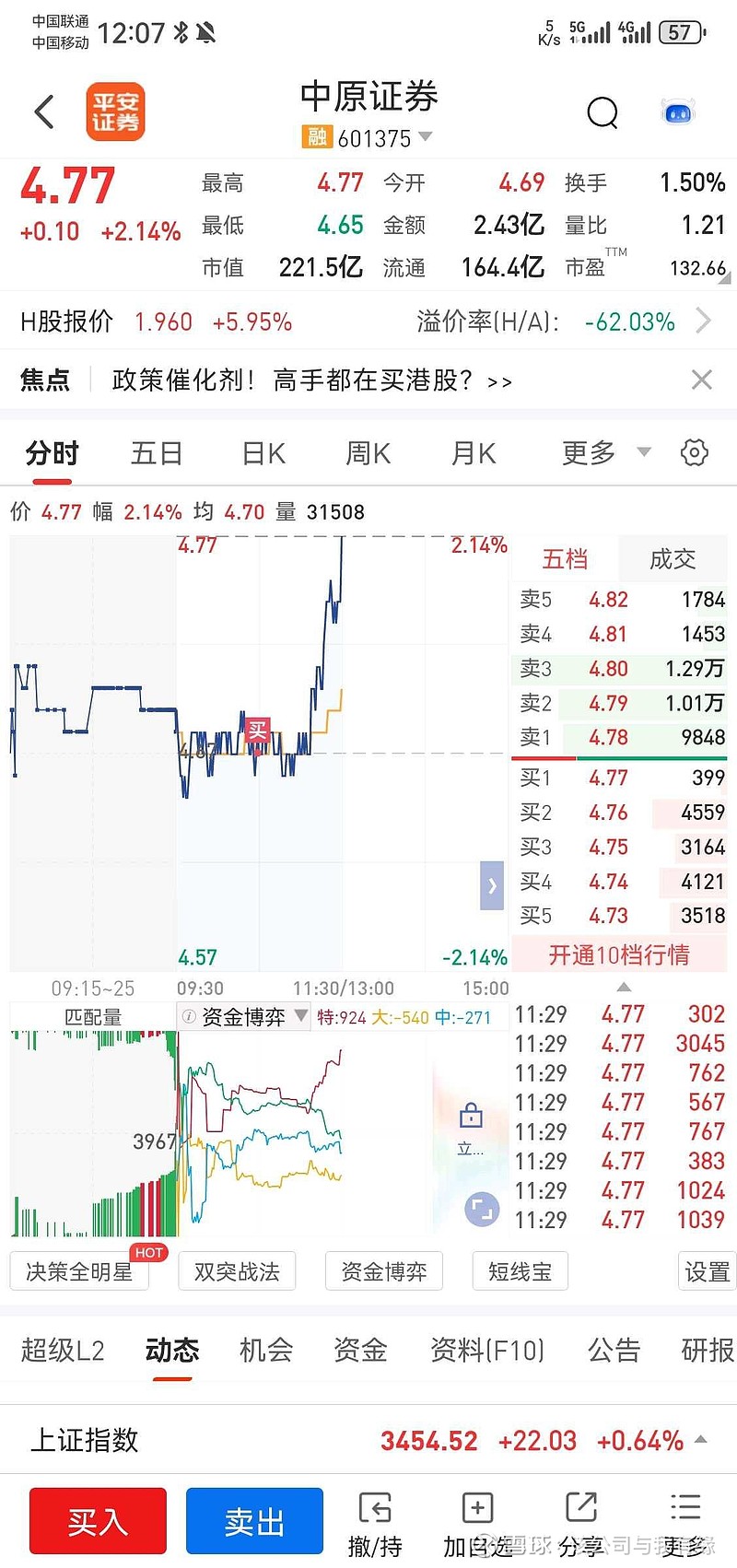Select the 双突战法 indicator chip

click(x=237, y=1271)
